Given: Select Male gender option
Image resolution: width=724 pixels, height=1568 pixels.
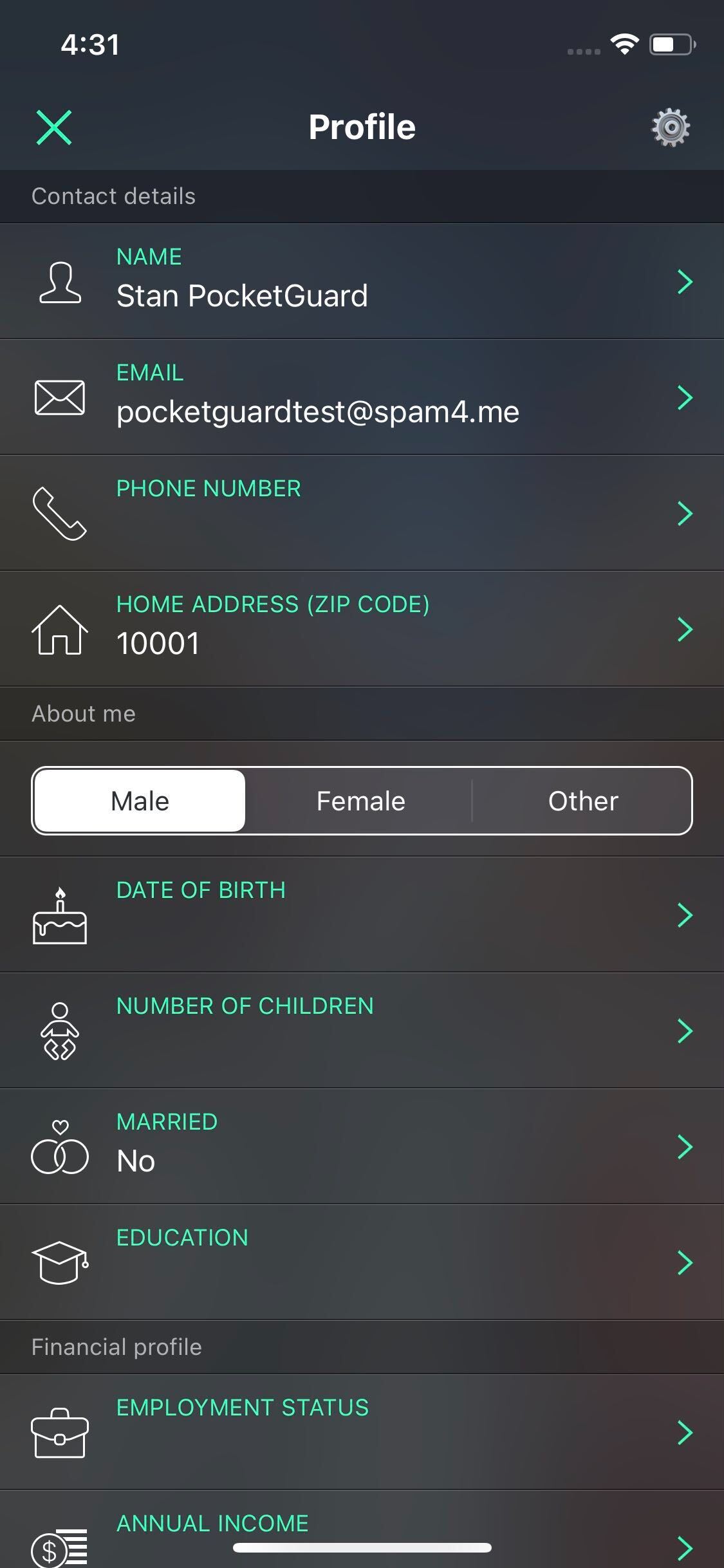Looking at the screenshot, I should [140, 801].
